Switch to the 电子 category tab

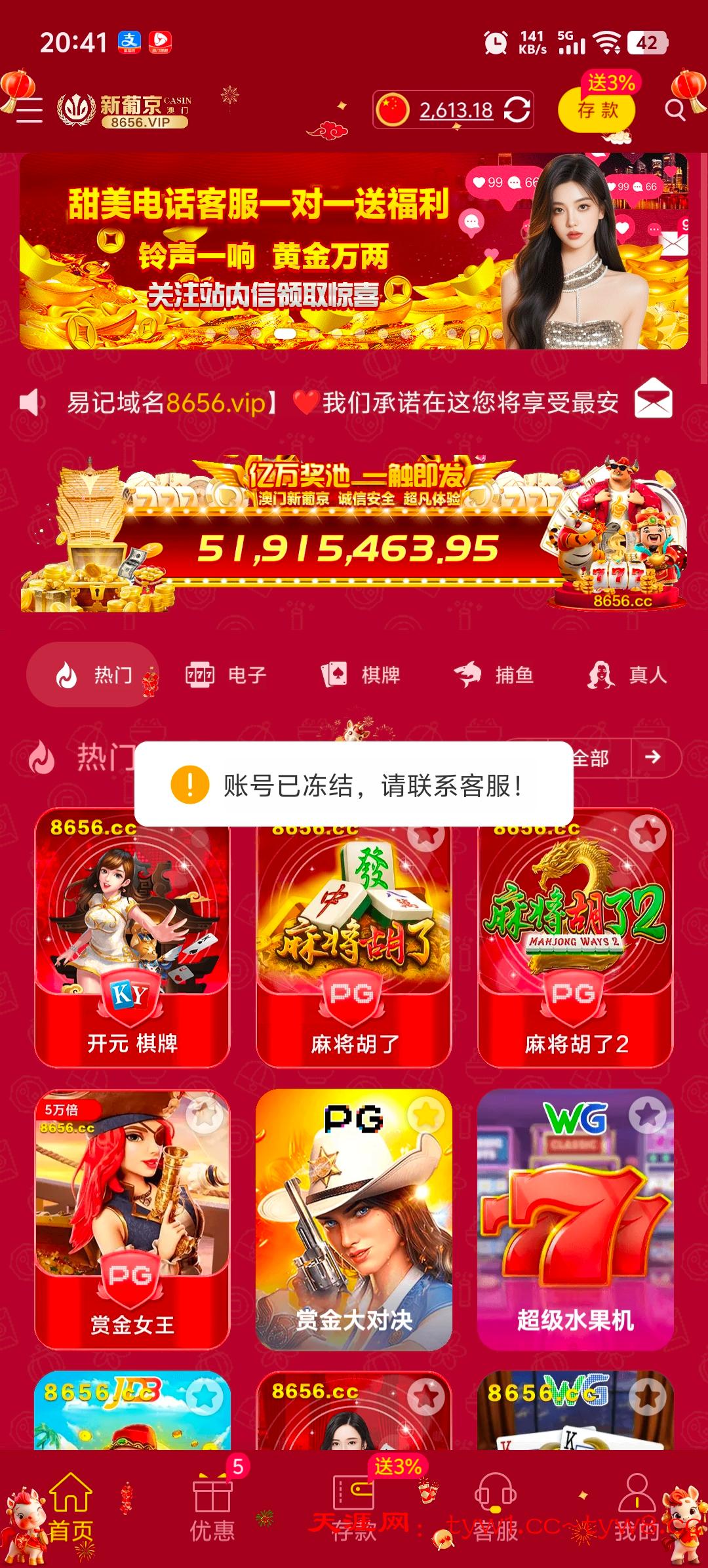(227, 675)
